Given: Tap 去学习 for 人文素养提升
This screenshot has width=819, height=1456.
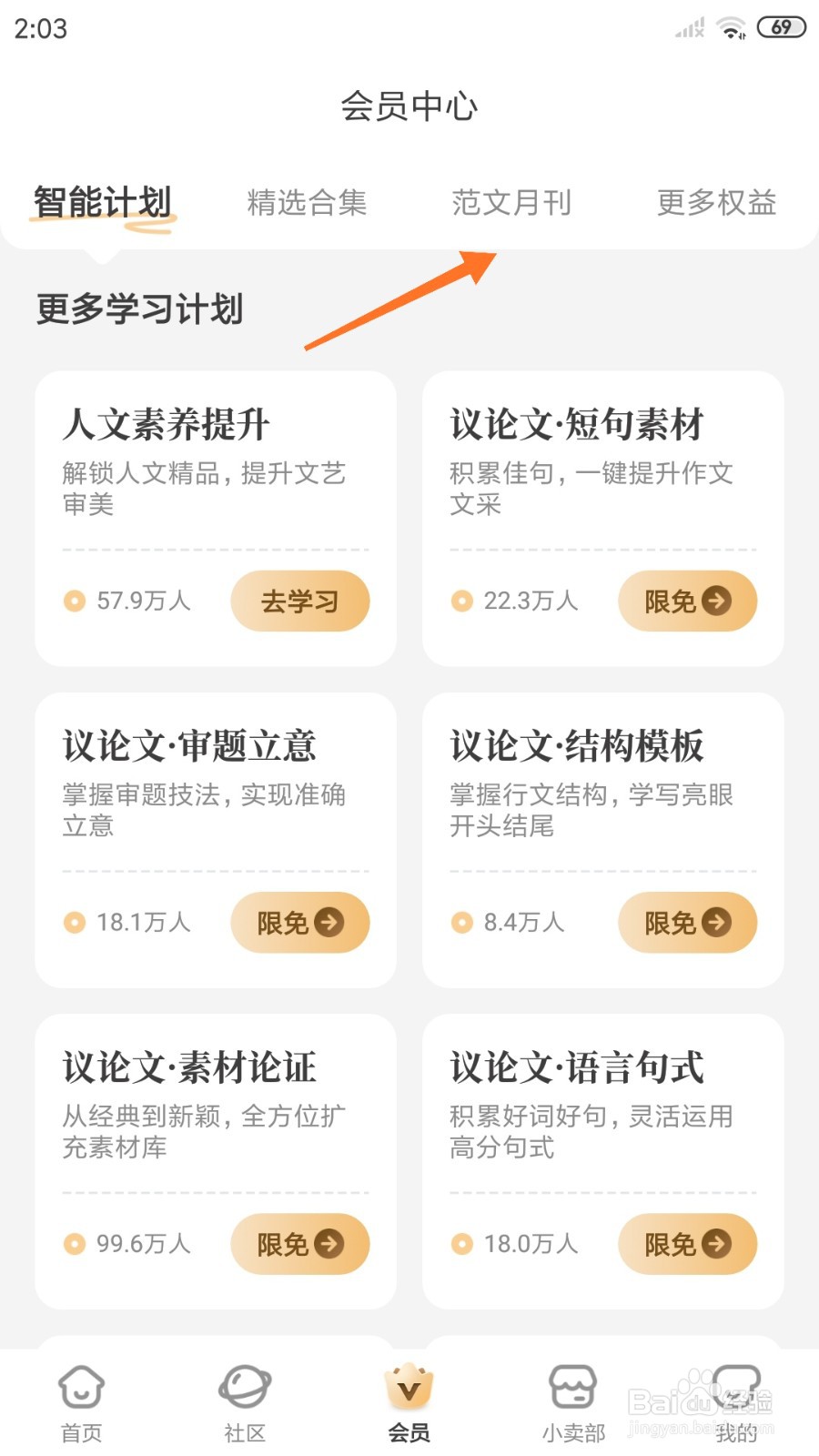Looking at the screenshot, I should click(299, 602).
